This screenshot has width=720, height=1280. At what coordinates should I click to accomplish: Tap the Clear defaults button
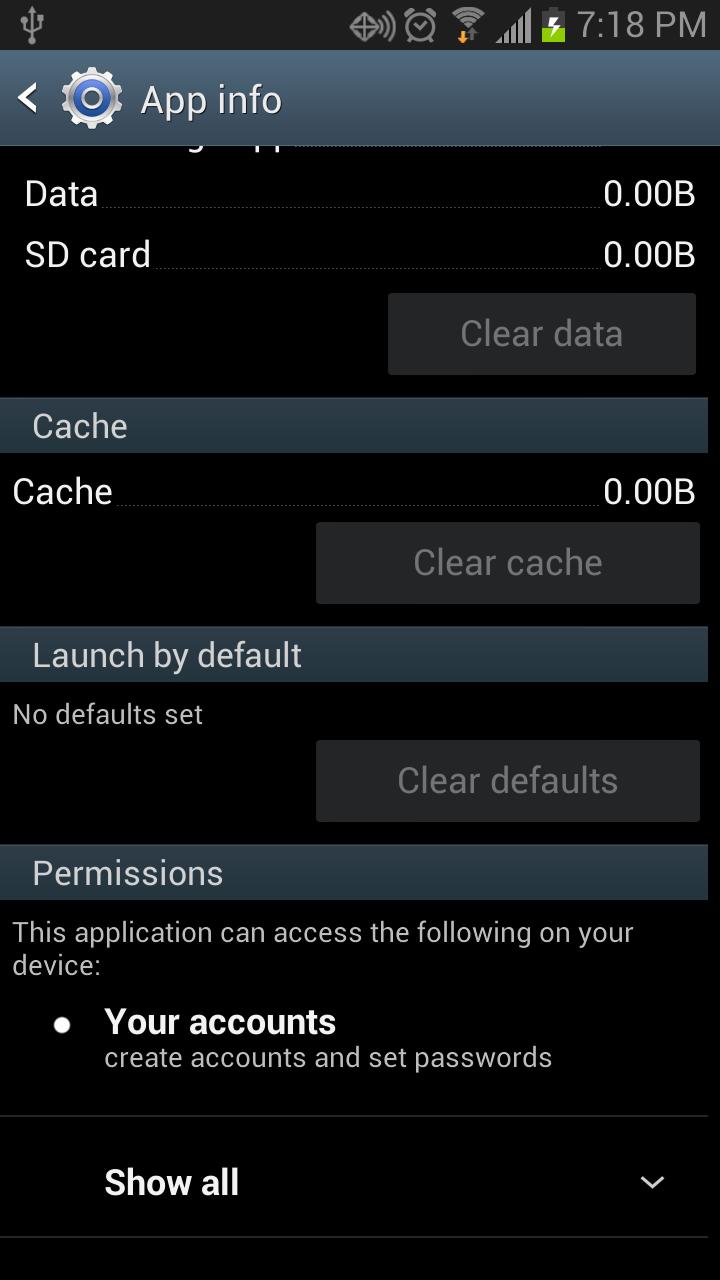click(x=507, y=781)
